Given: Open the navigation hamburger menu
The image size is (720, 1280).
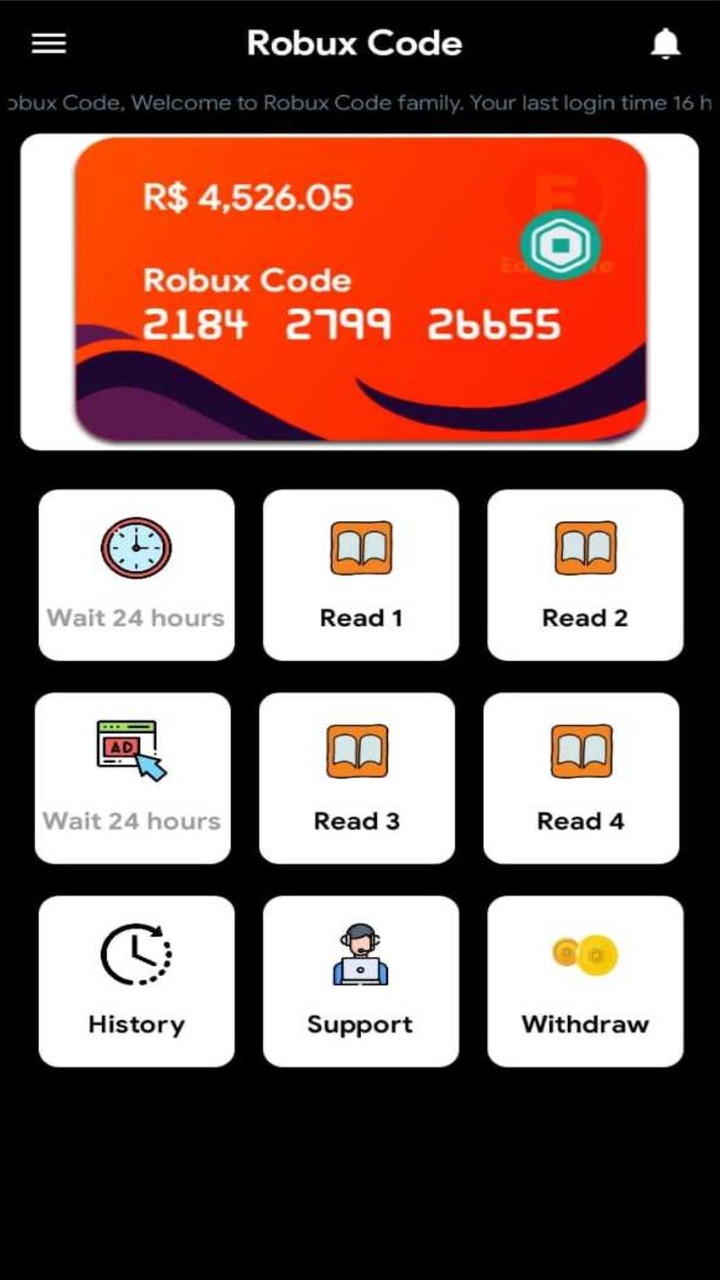Looking at the screenshot, I should pyautogui.click(x=48, y=43).
